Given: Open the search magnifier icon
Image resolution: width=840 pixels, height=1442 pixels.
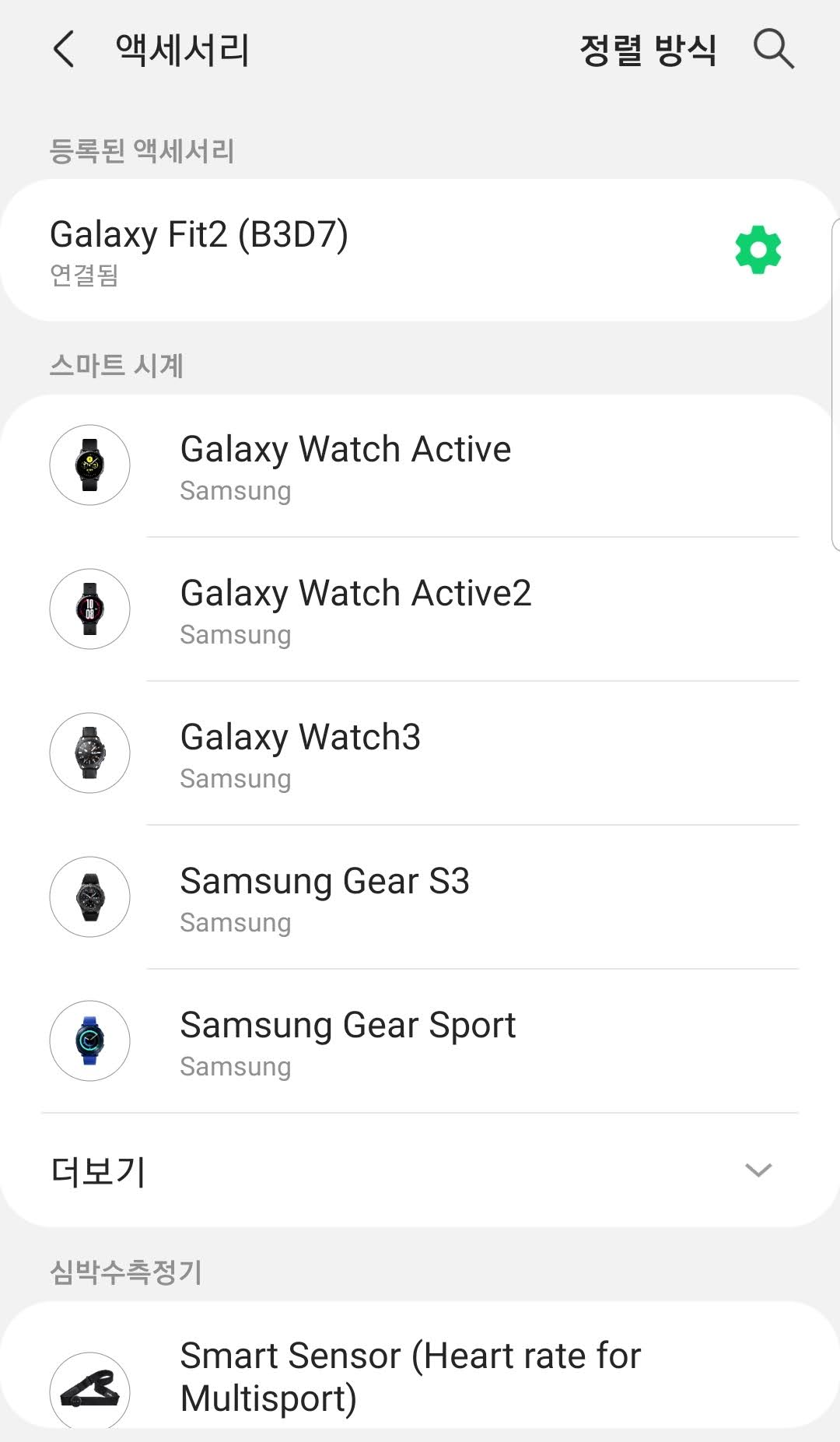Looking at the screenshot, I should coord(773,50).
